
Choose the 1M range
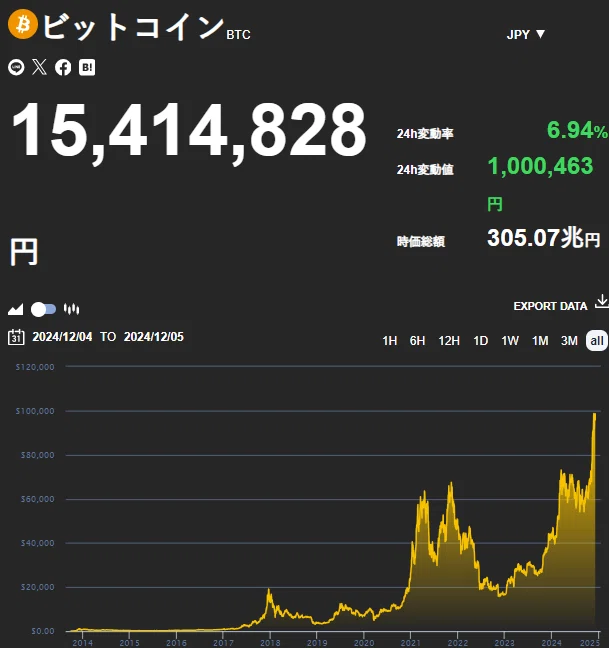540,341
